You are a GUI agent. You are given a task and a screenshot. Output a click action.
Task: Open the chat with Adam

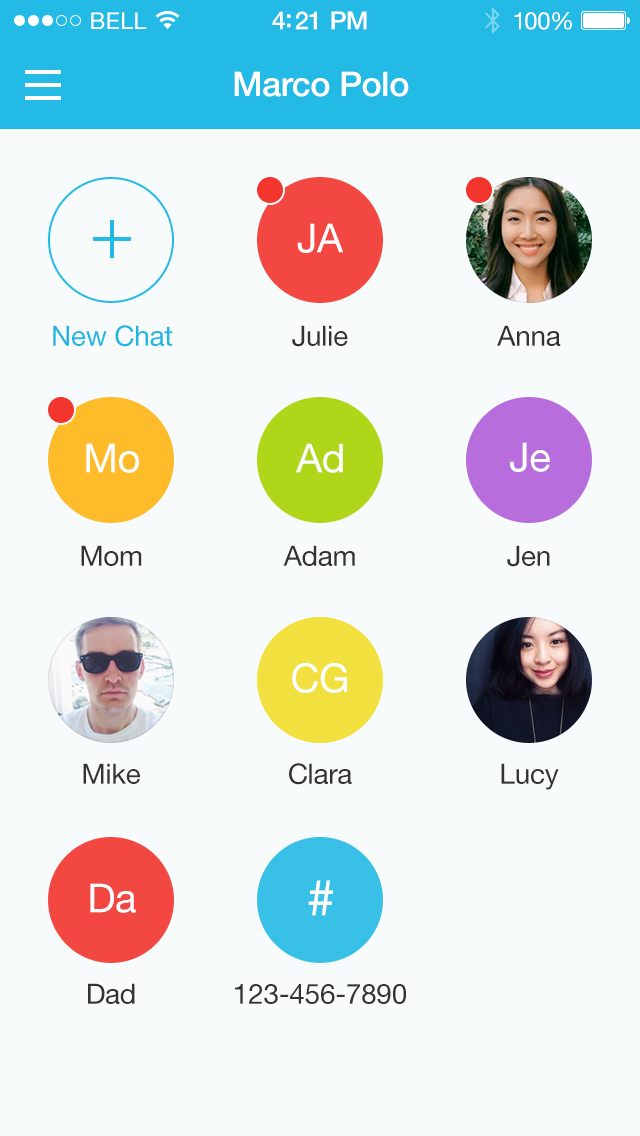coord(320,460)
